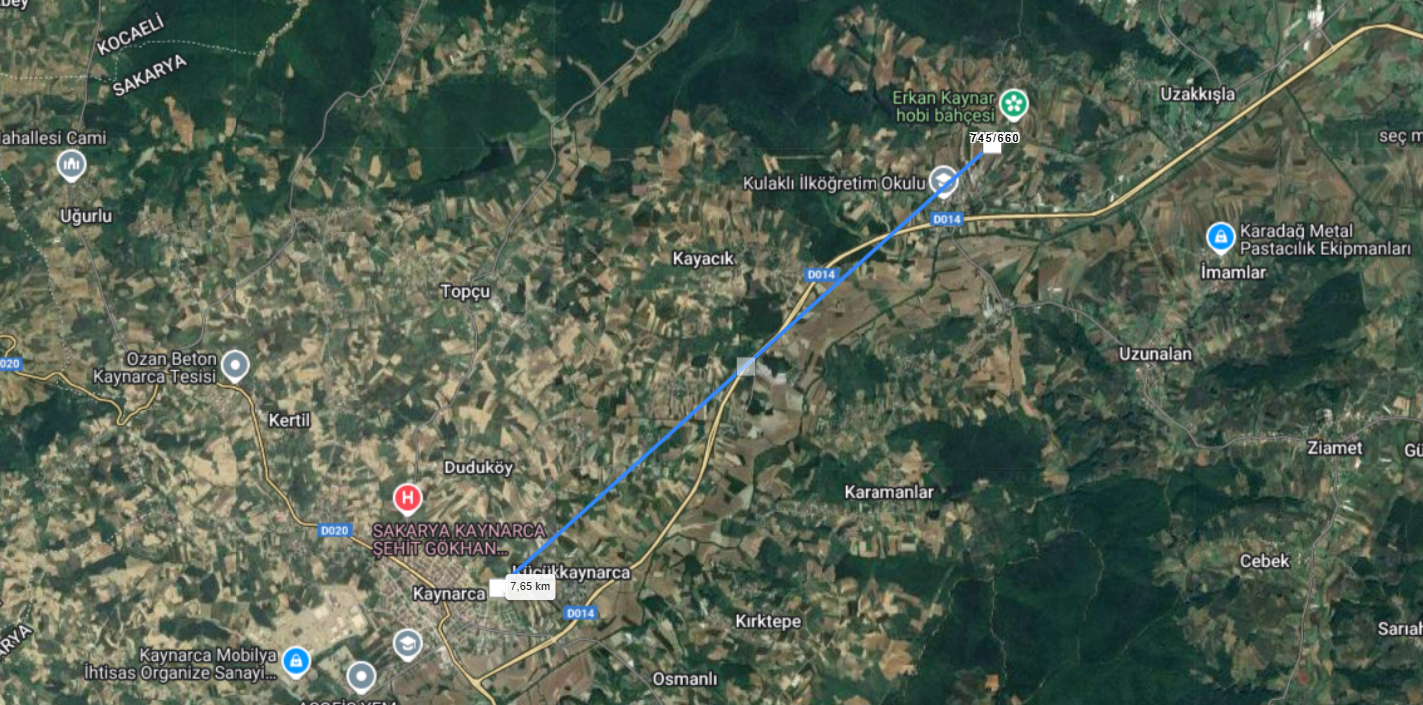
Task: Select the Kulaklı İlköğretim Okulu school pin
Action: 942,180
